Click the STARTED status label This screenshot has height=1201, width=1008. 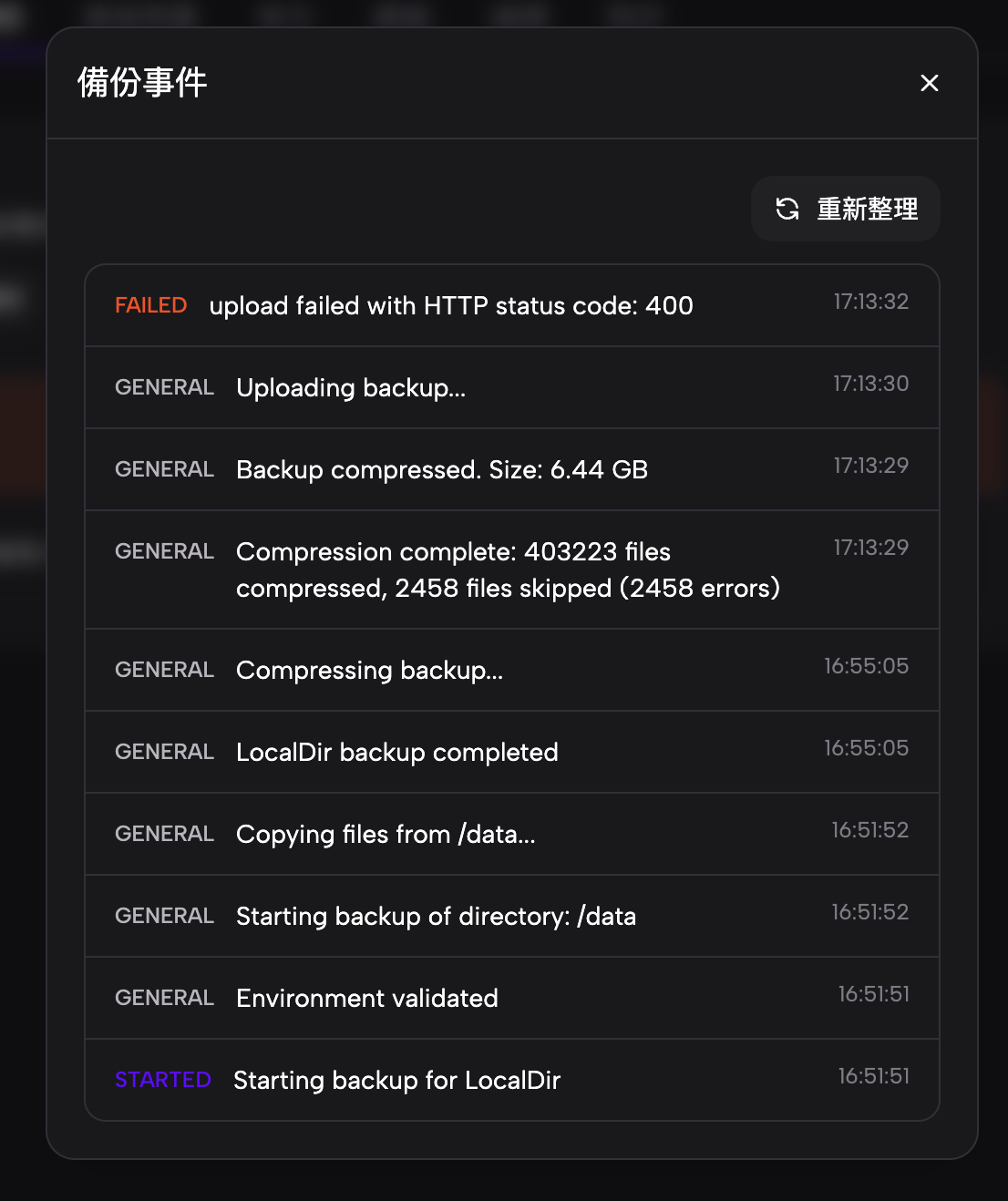point(162,1080)
